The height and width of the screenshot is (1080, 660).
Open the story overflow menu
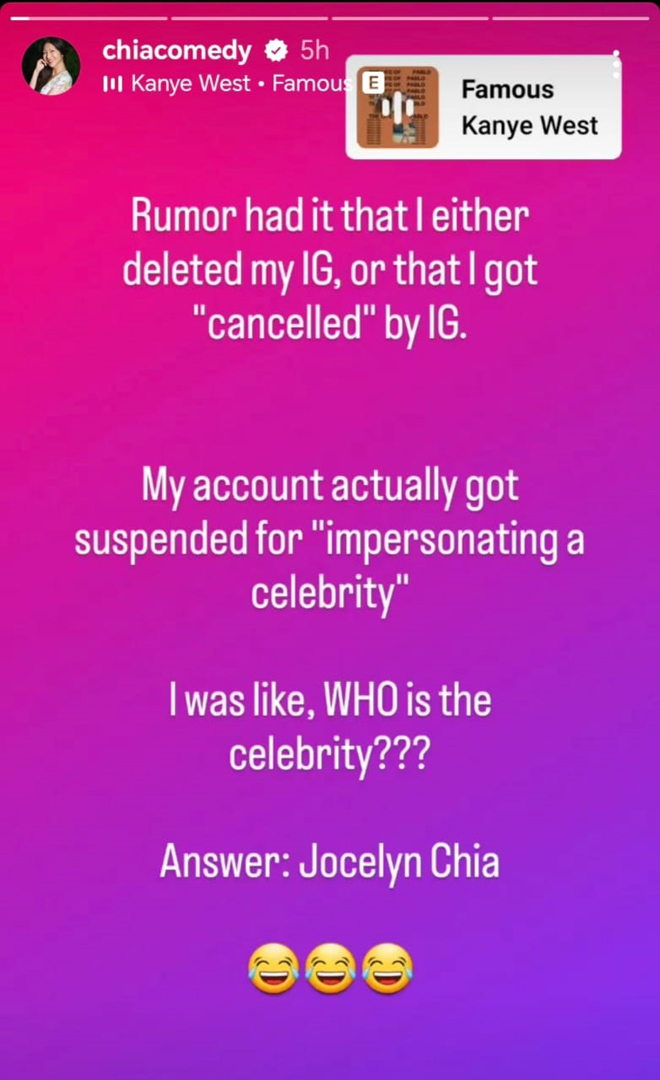(x=618, y=62)
